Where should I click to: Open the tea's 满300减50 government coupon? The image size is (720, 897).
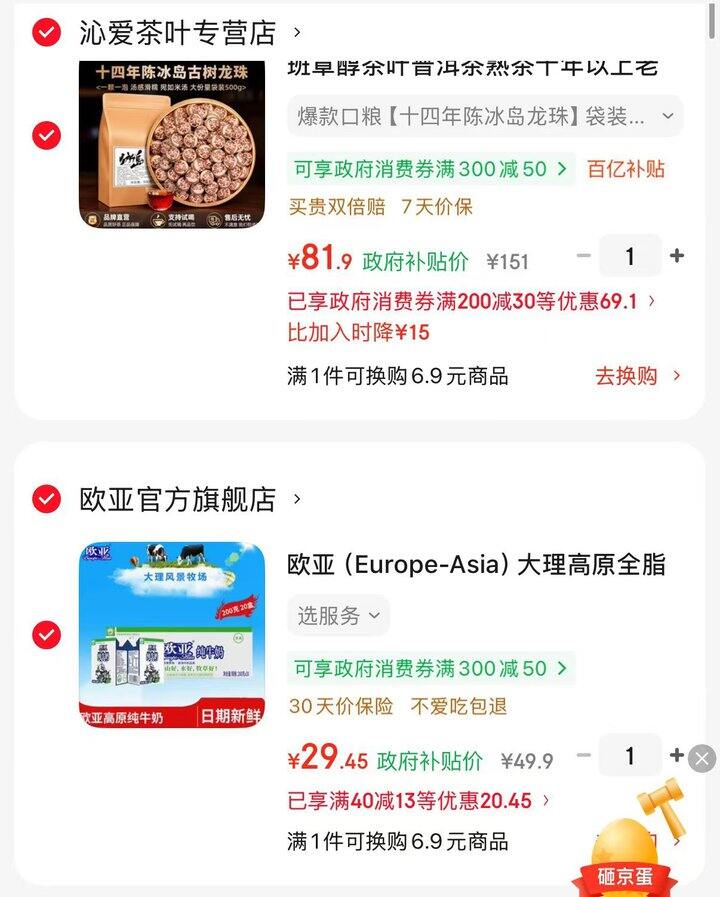coord(431,169)
